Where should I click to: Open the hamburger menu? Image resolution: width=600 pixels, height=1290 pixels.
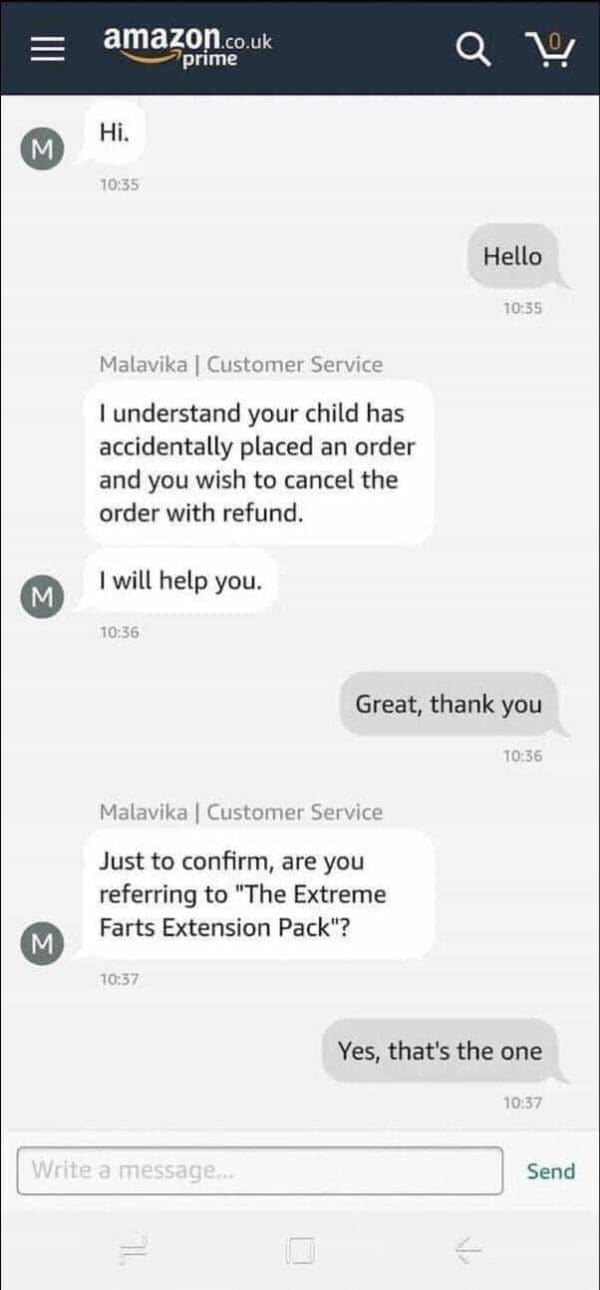point(45,50)
